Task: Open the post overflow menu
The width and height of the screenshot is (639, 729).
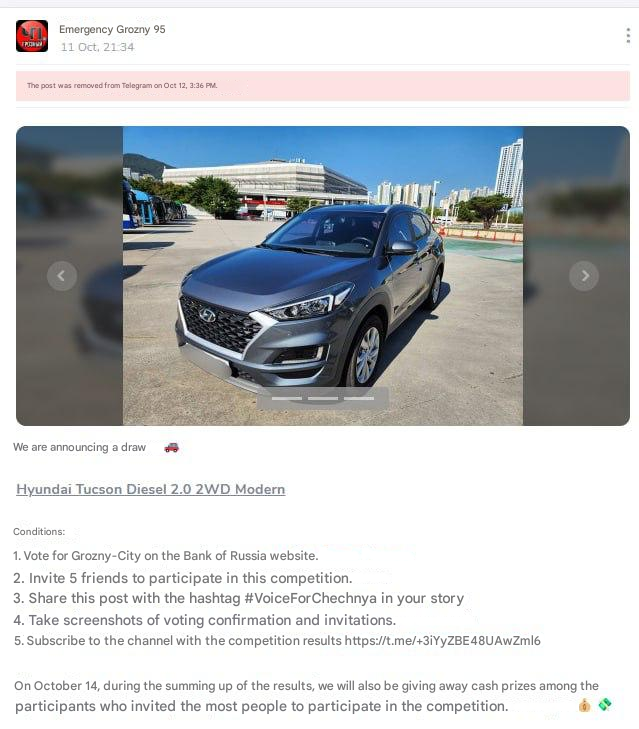Action: coord(627,36)
